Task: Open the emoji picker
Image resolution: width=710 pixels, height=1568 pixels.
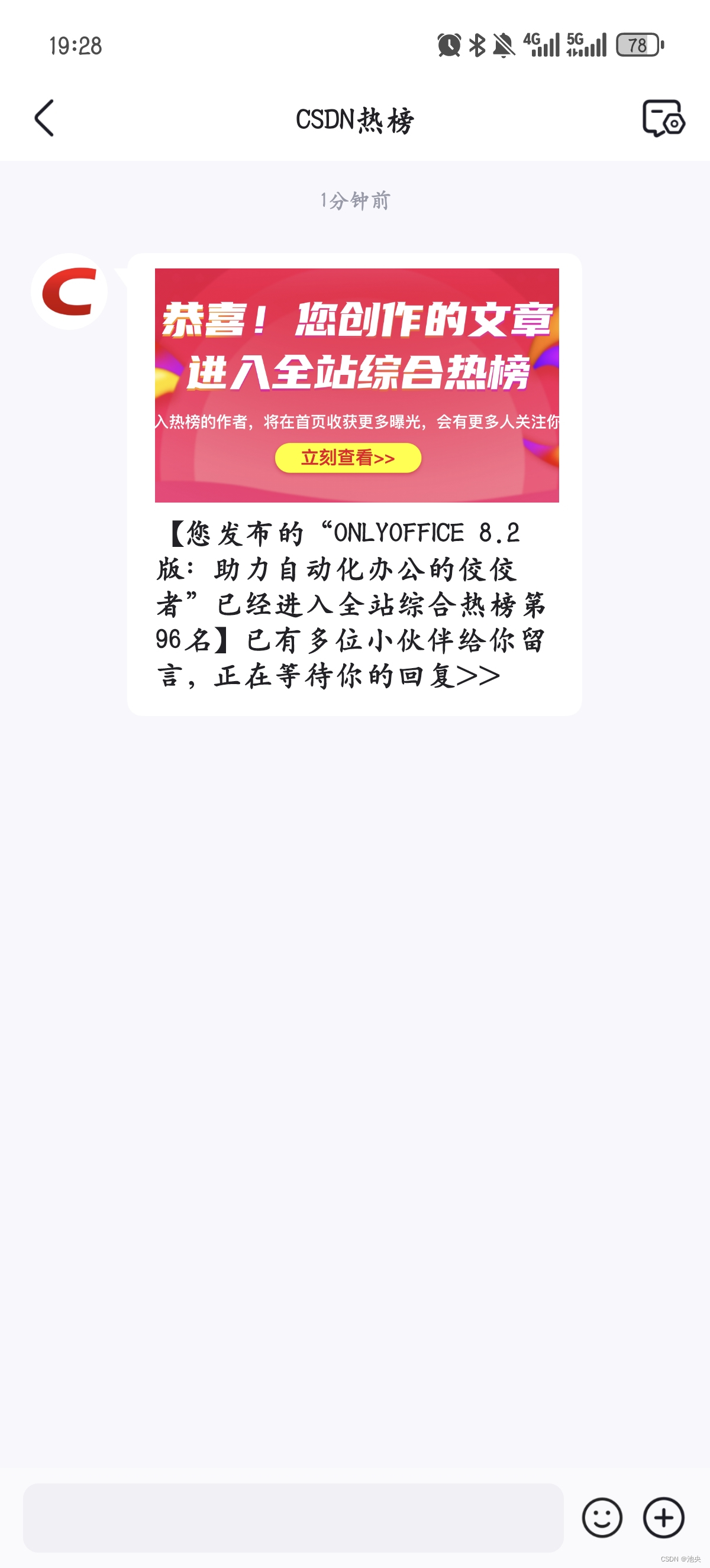Action: tap(602, 1518)
